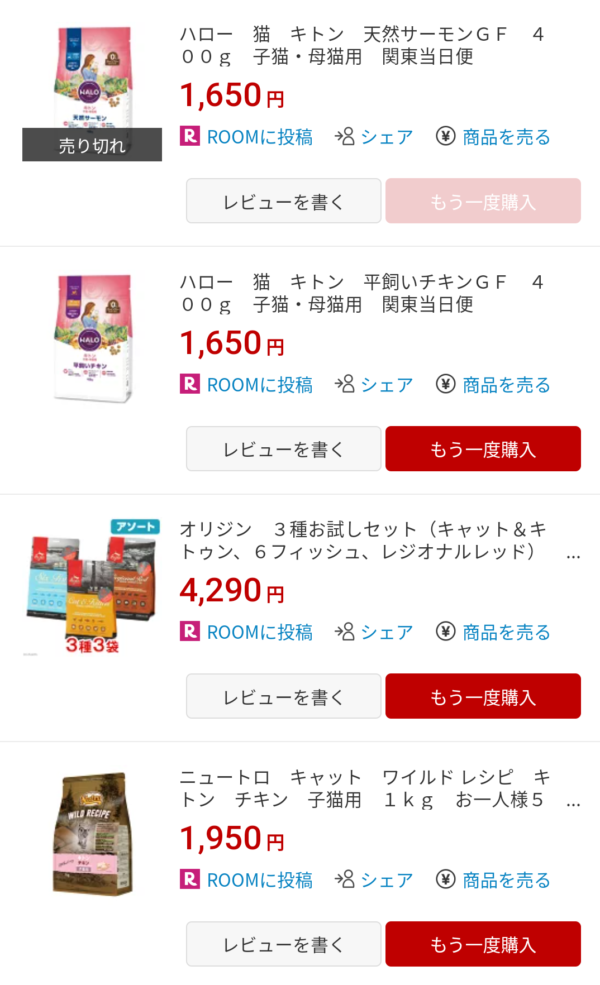
Task: Sell the Halo Kitten Salmon product
Action: [494, 137]
